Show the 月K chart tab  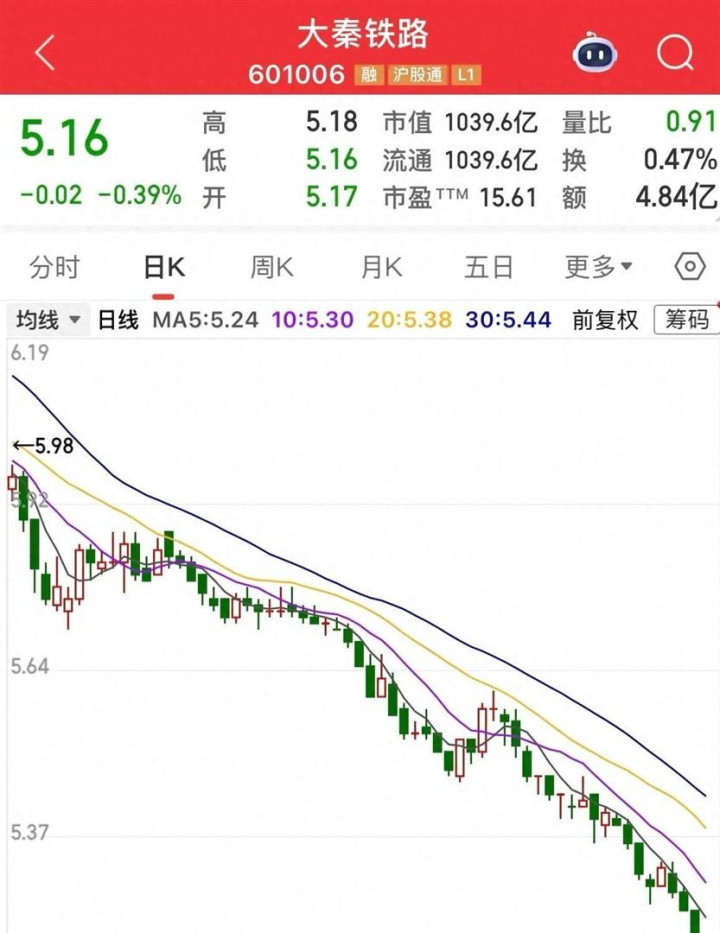(381, 267)
